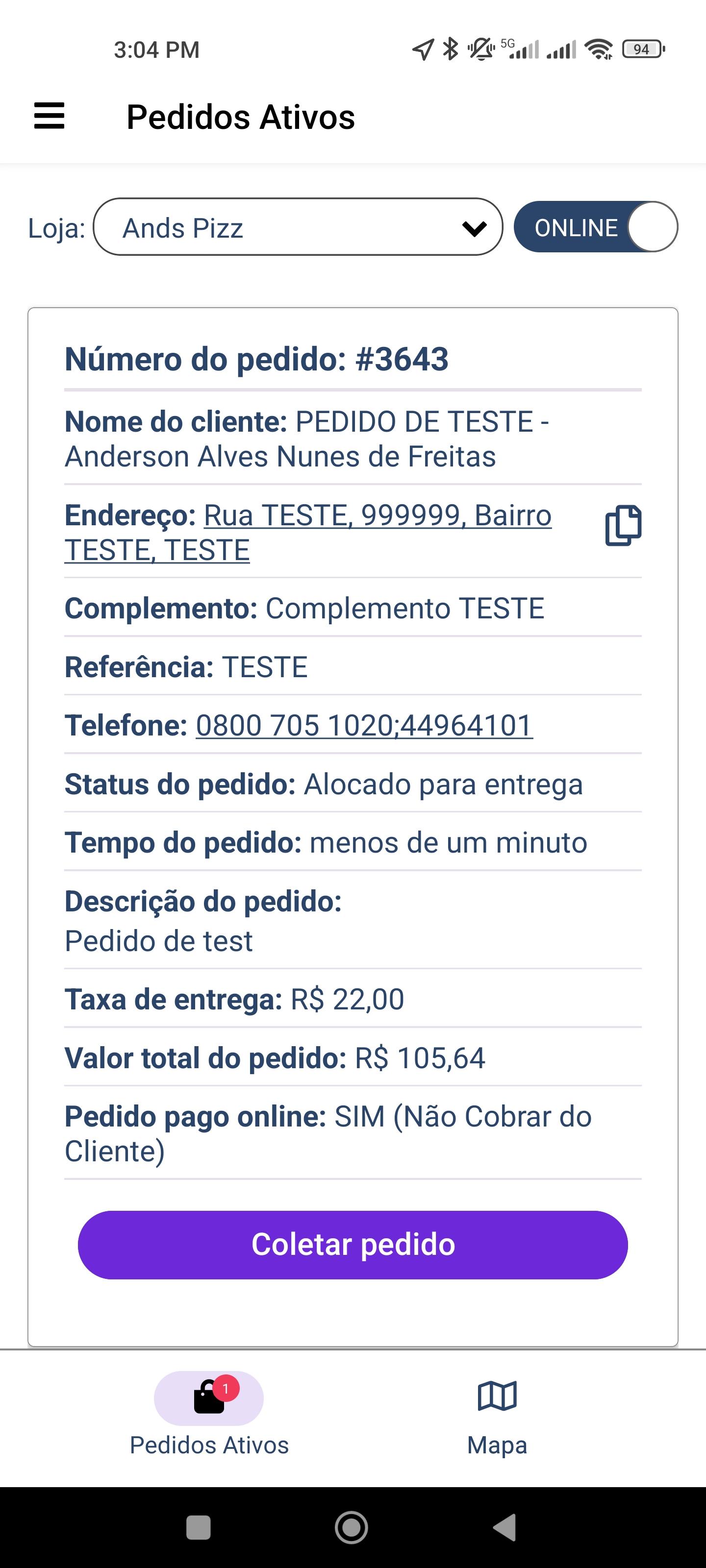This screenshot has width=706, height=1568.
Task: Switch to the Mapa tab
Action: click(497, 1415)
